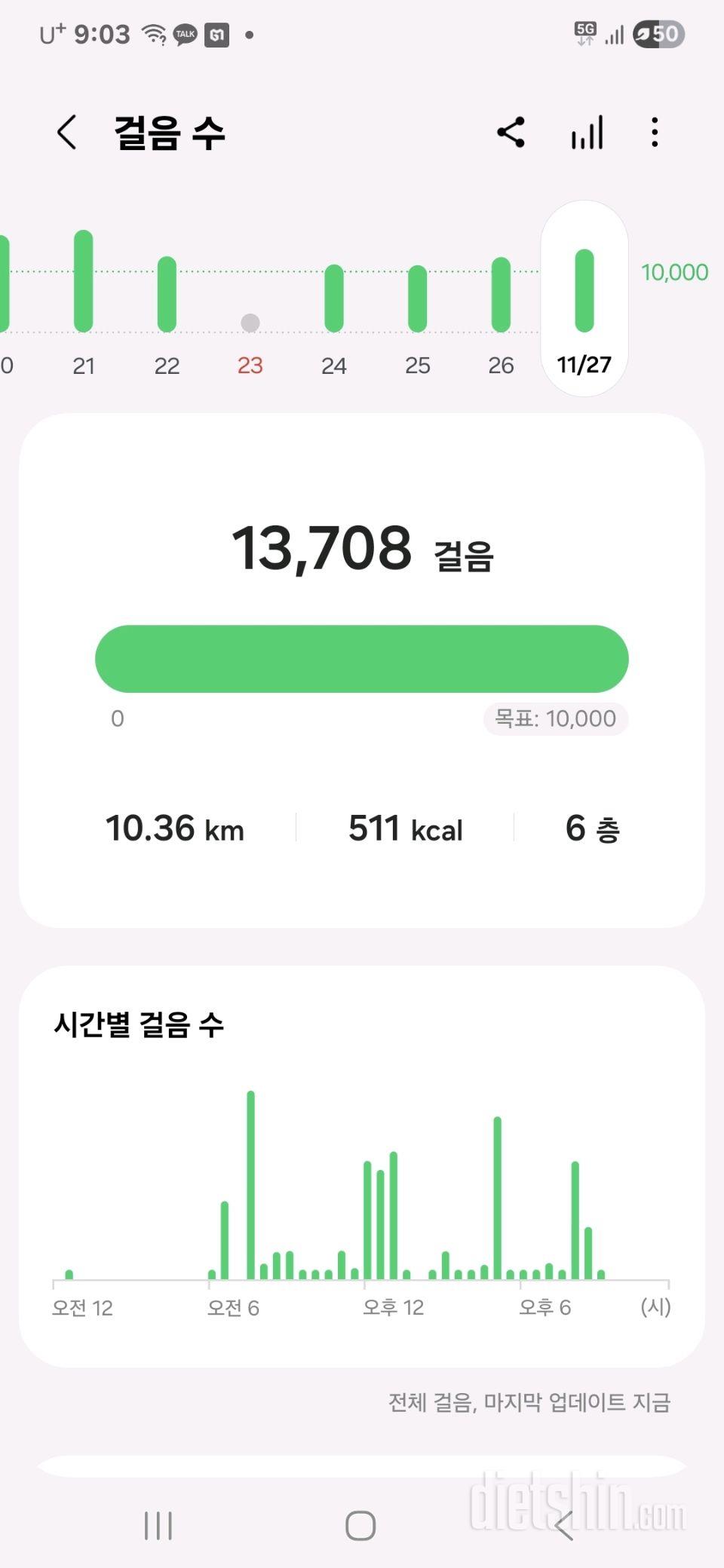The height and width of the screenshot is (1568, 724).
Task: Select the day 22 step bar
Action: pyautogui.click(x=167, y=296)
